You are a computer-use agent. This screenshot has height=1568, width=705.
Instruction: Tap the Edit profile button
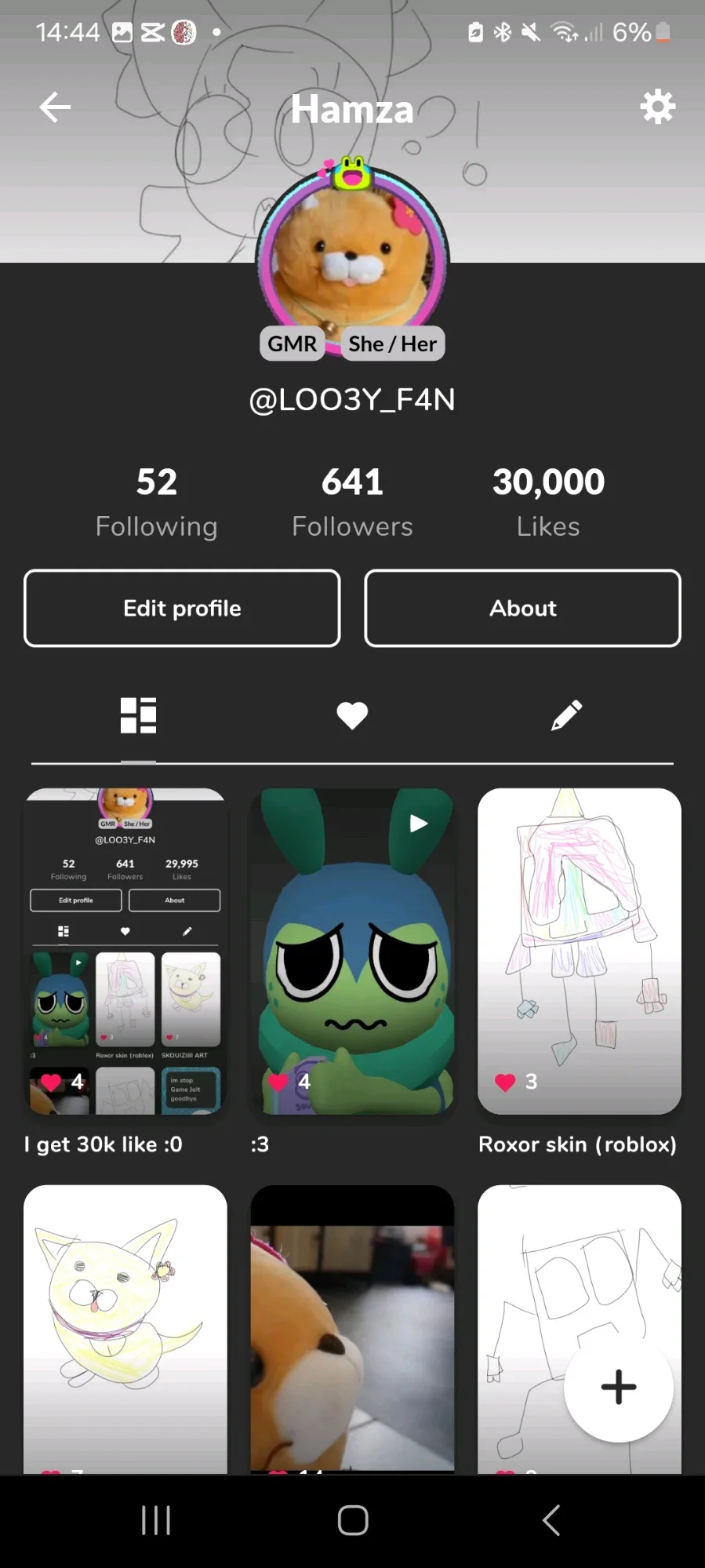click(182, 608)
